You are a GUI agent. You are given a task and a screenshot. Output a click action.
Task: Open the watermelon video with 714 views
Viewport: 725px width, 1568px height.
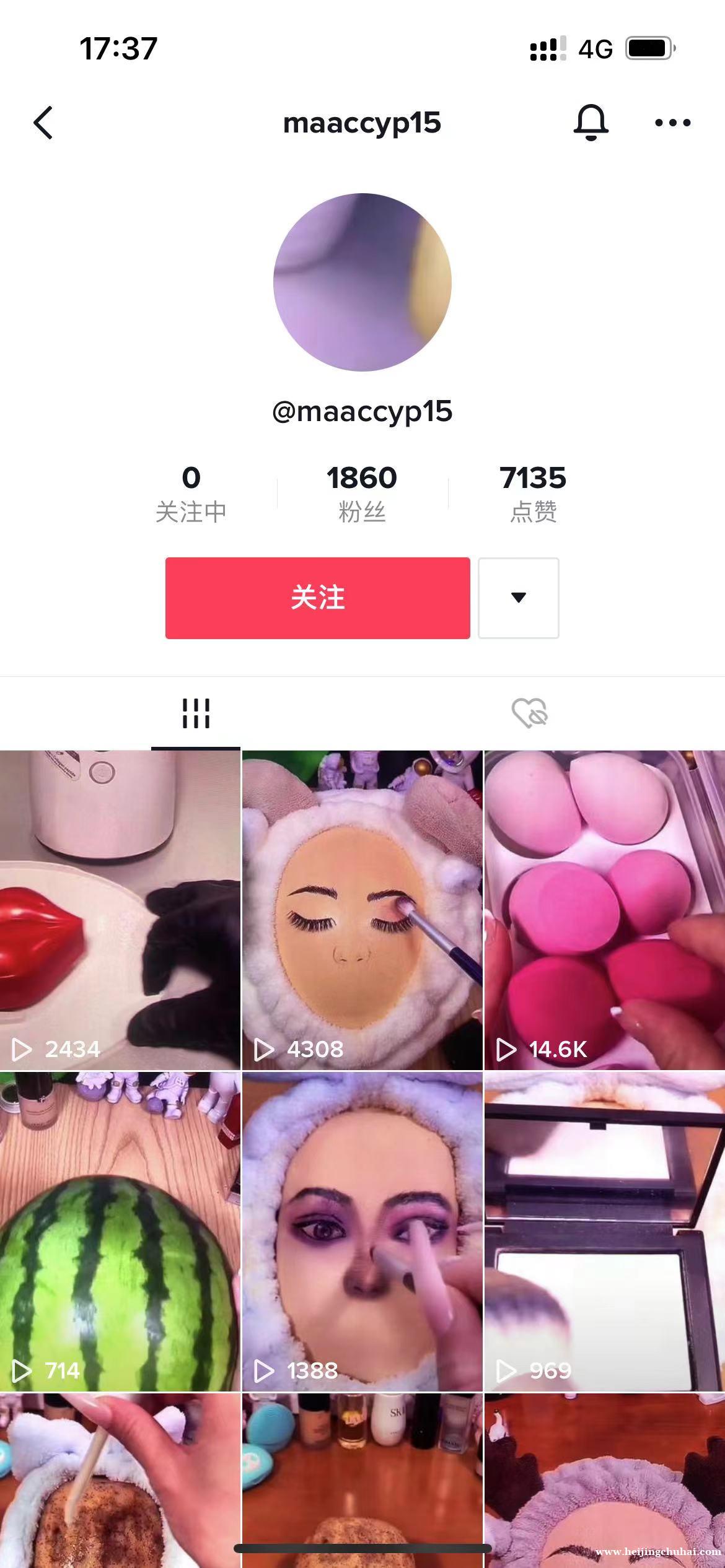pyautogui.click(x=120, y=1232)
